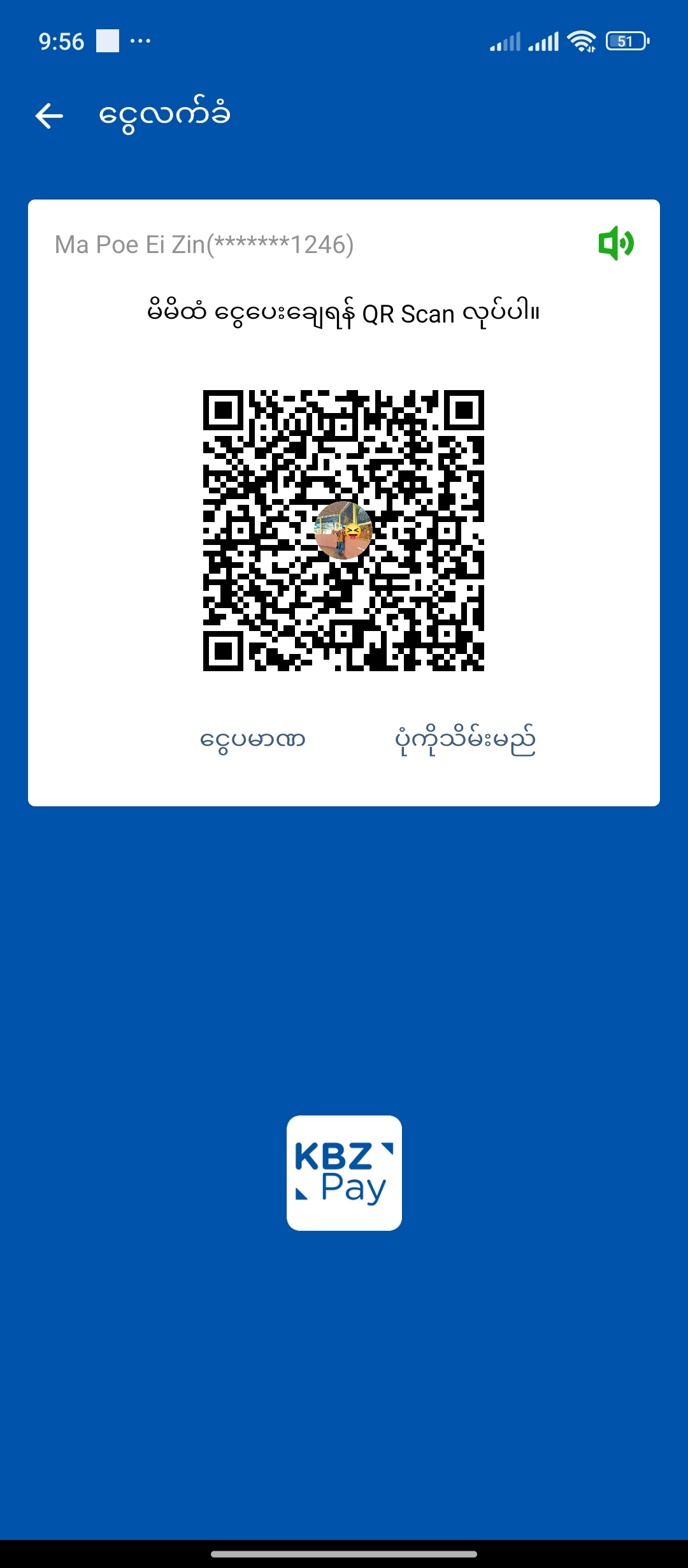This screenshot has height=1568, width=688.
Task: Toggle the green speaker sound icon
Action: click(x=615, y=243)
